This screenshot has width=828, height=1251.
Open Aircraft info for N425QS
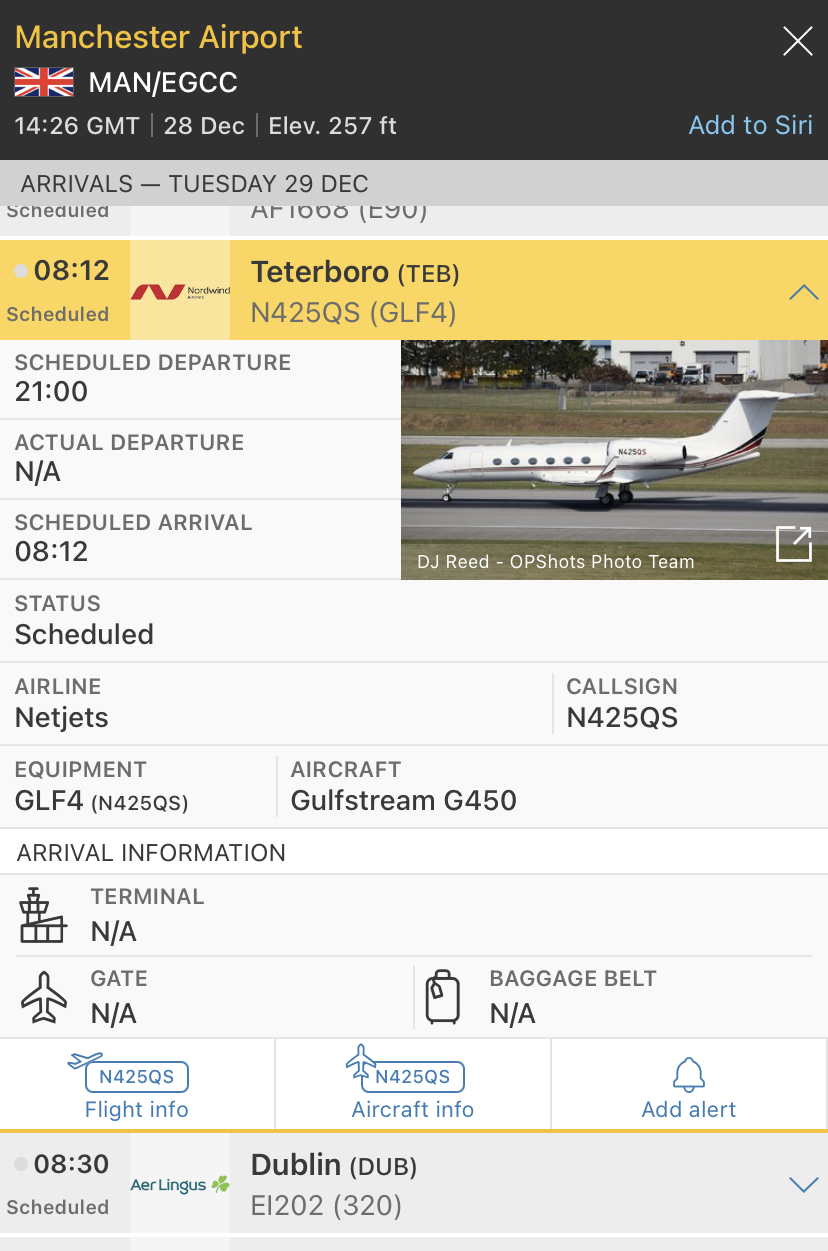pos(412,1086)
